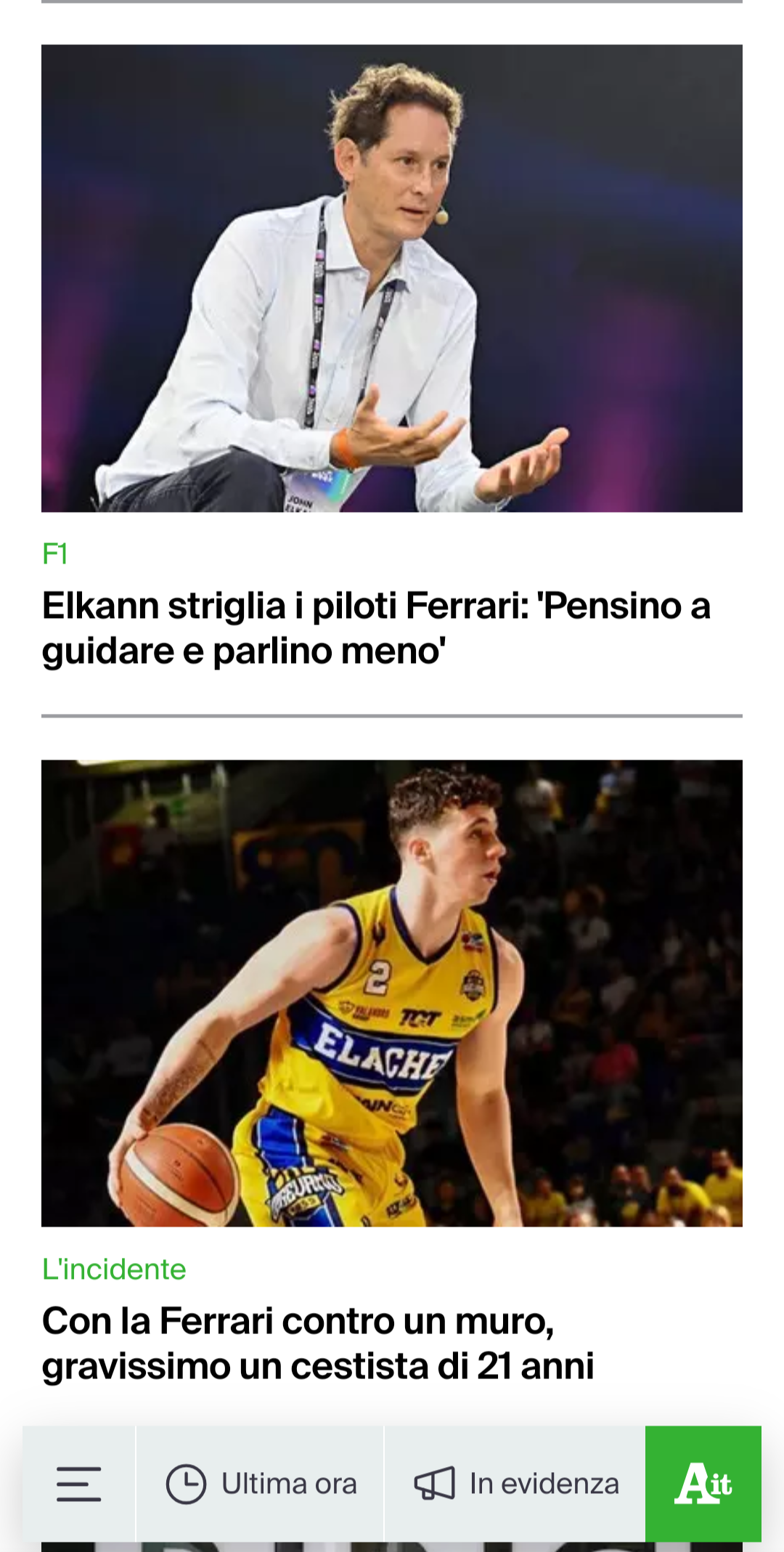This screenshot has width=784, height=1552.
Task: Open the In evidenza section
Action: tap(515, 1484)
